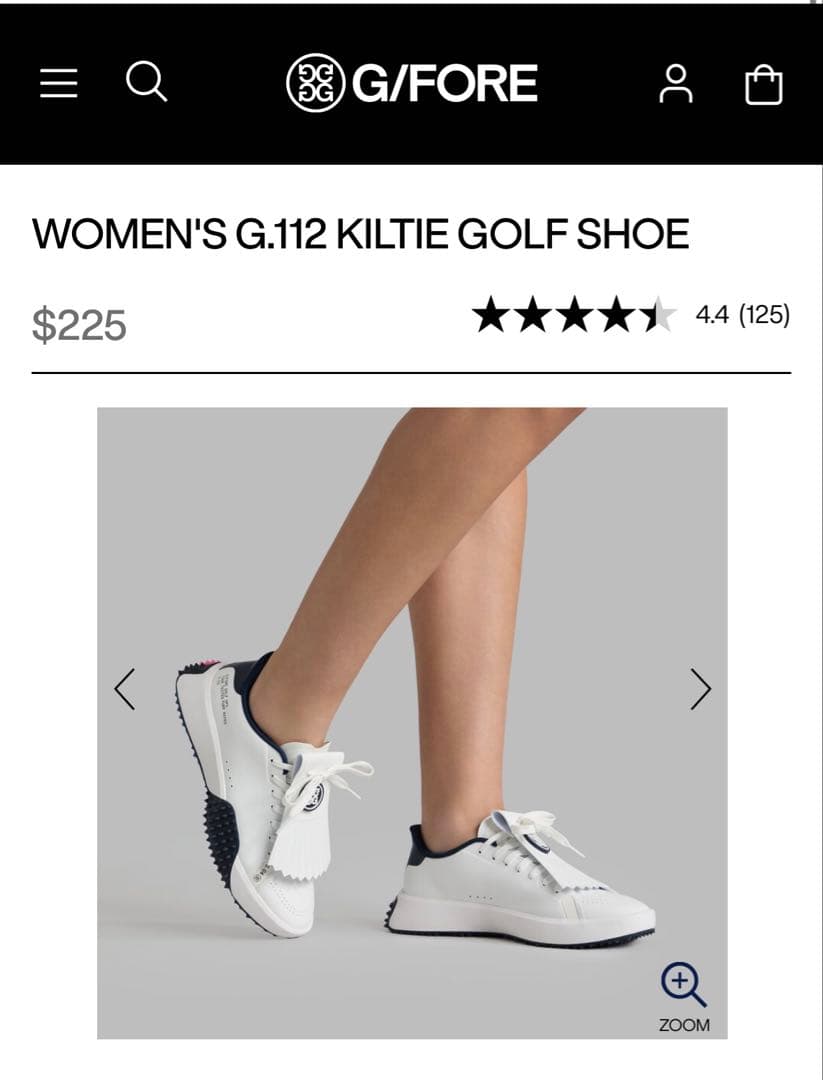Zoom into the product photo
Image resolution: width=823 pixels, height=1080 pixels.
pos(684,995)
